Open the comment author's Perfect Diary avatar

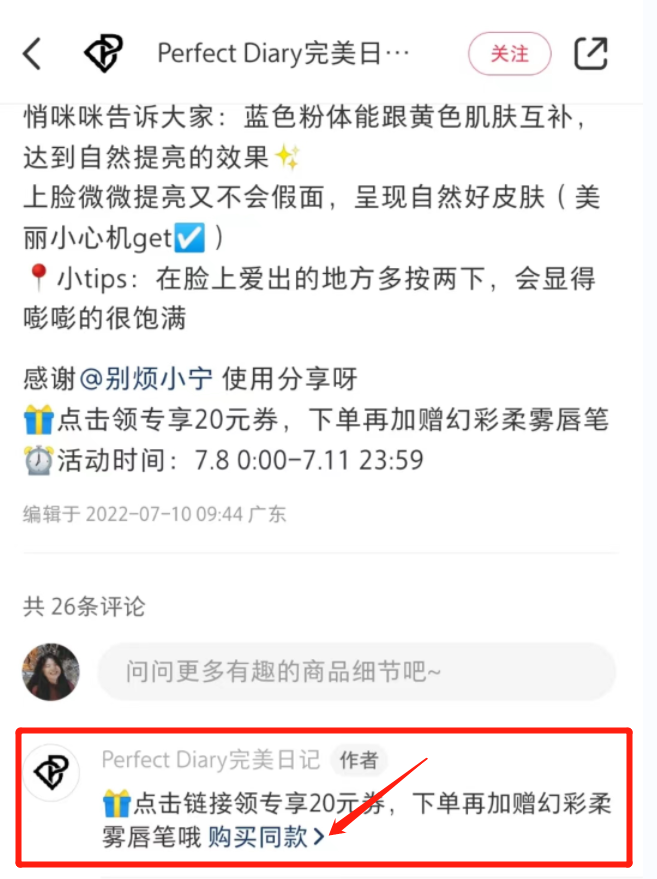(x=51, y=771)
